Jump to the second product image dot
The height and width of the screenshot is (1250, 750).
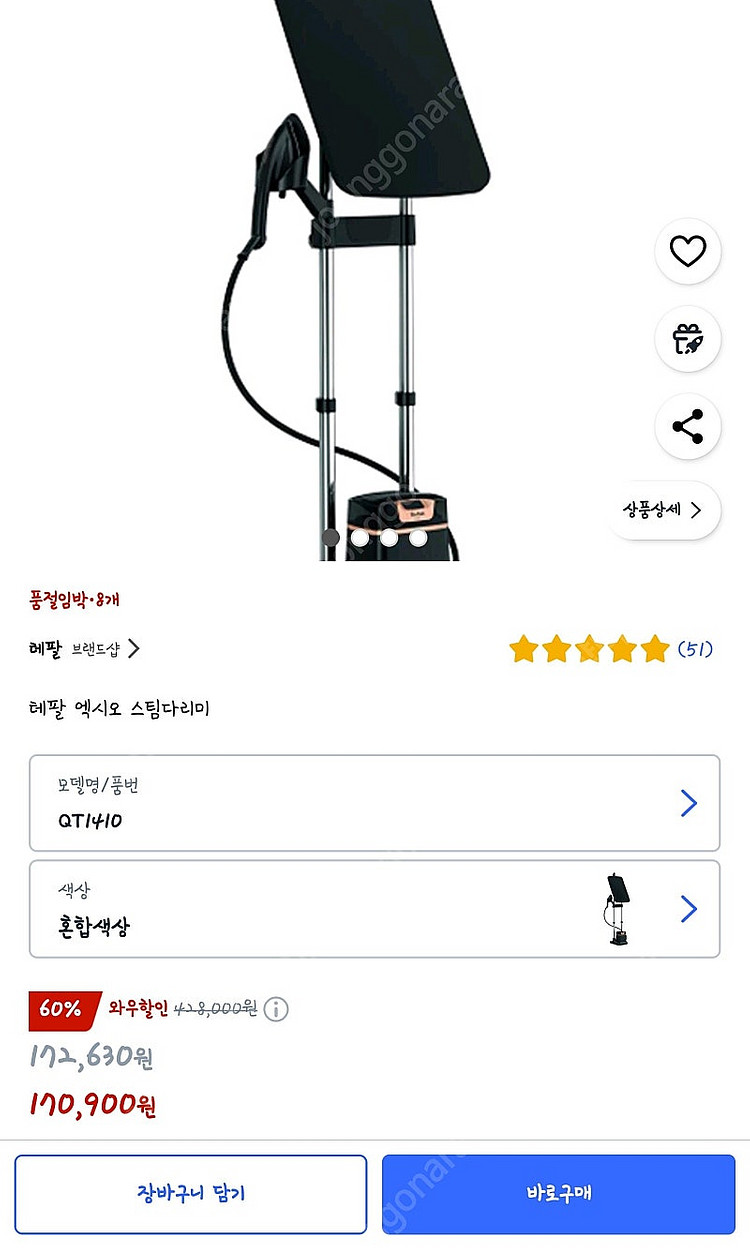[359, 537]
